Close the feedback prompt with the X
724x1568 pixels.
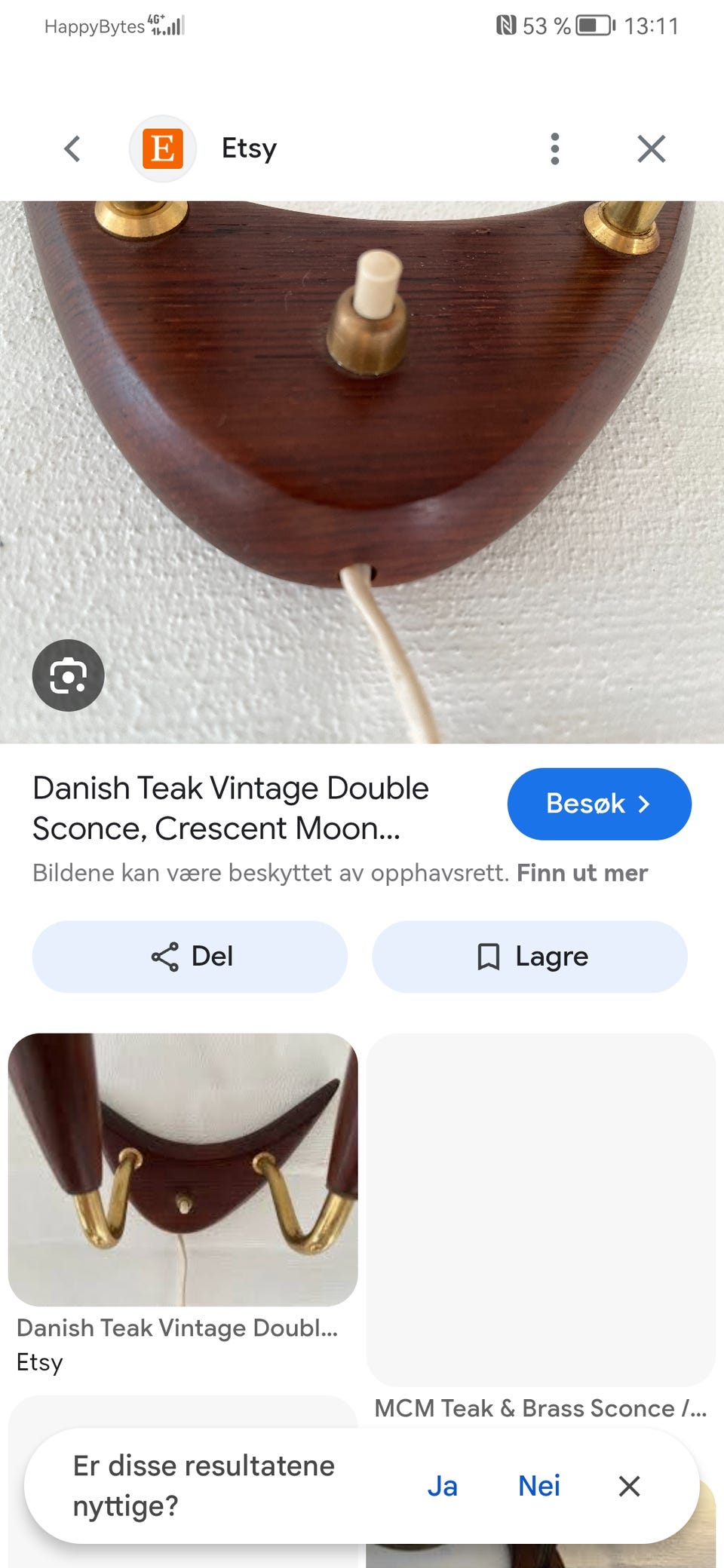(x=629, y=1486)
